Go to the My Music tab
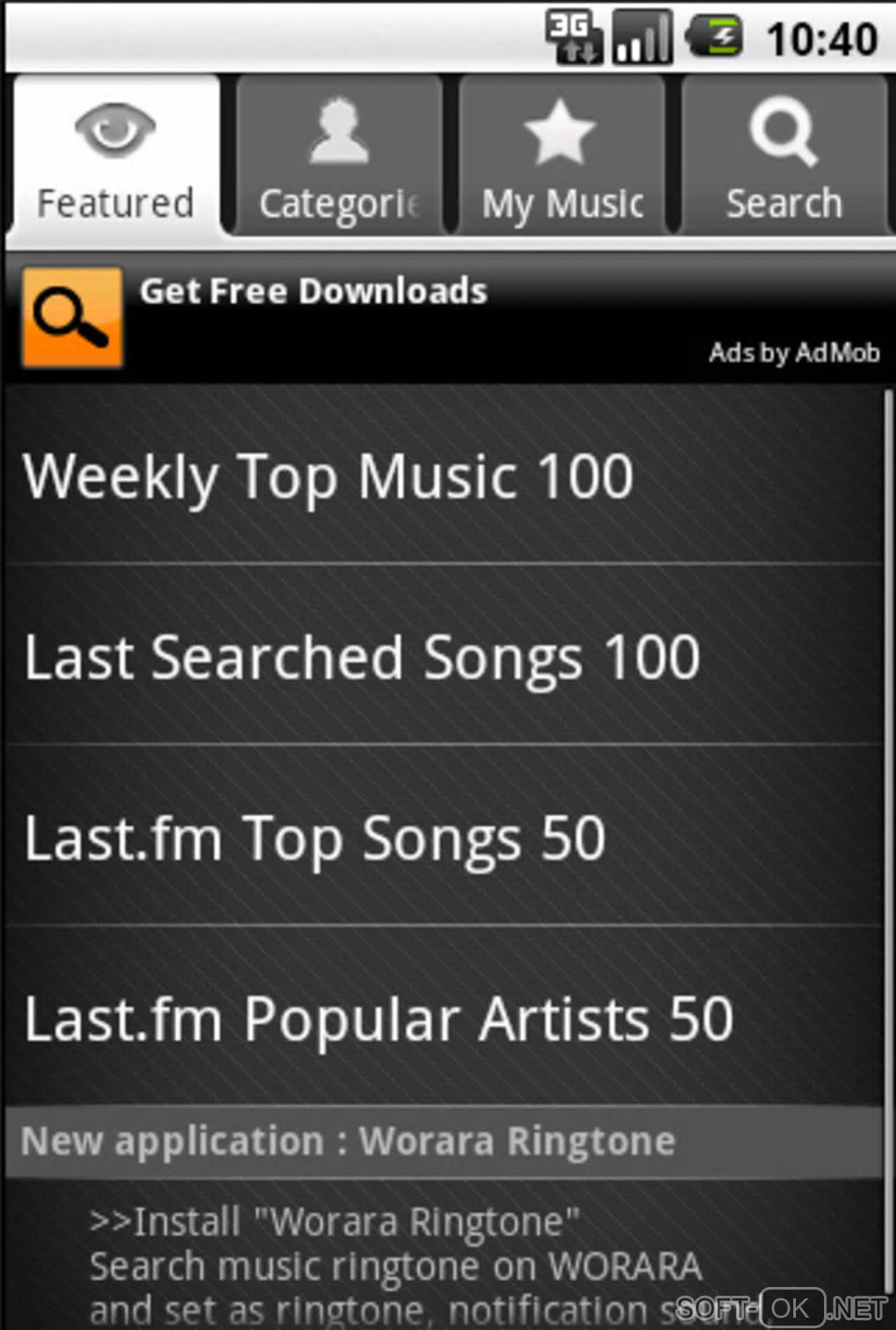The height and width of the screenshot is (1330, 896). (x=561, y=158)
